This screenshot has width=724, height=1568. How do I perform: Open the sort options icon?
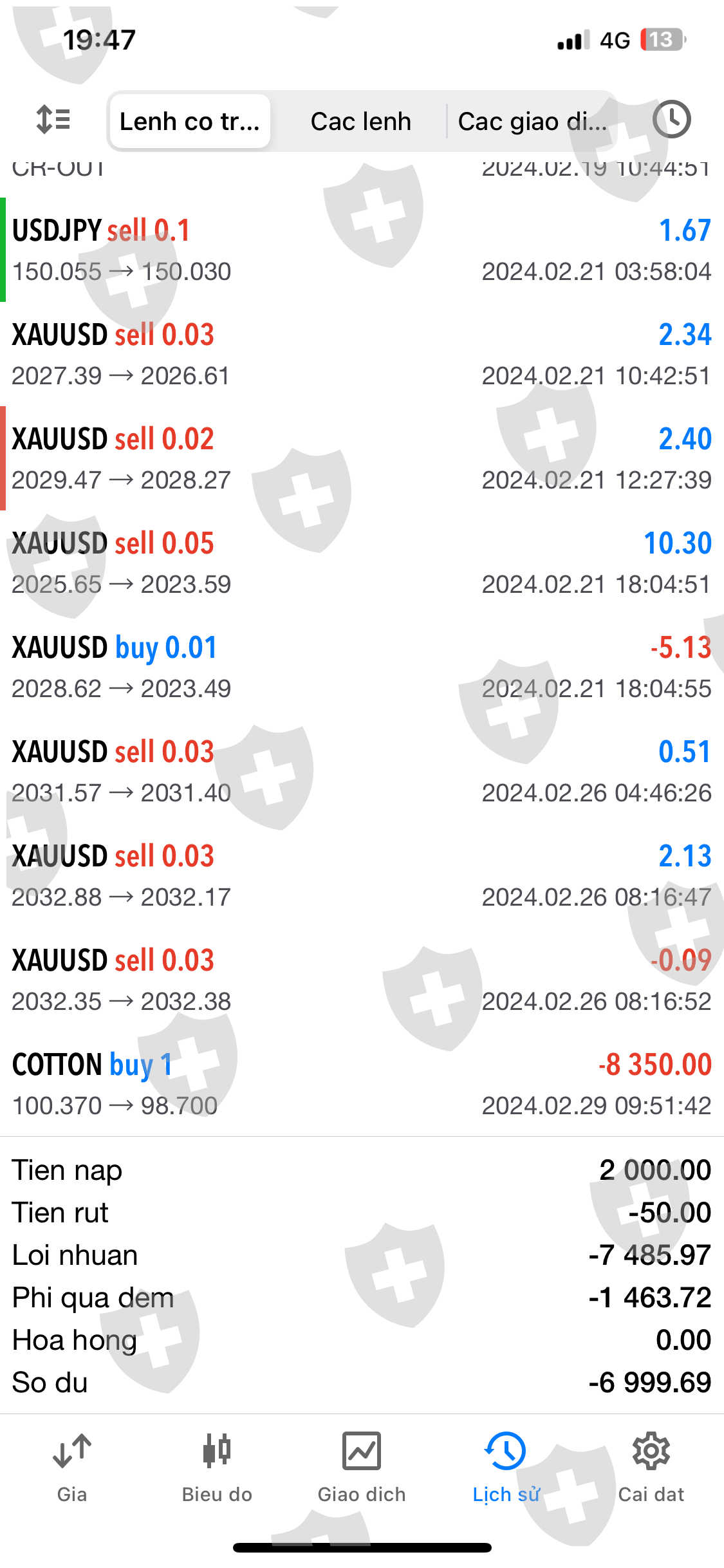[53, 120]
